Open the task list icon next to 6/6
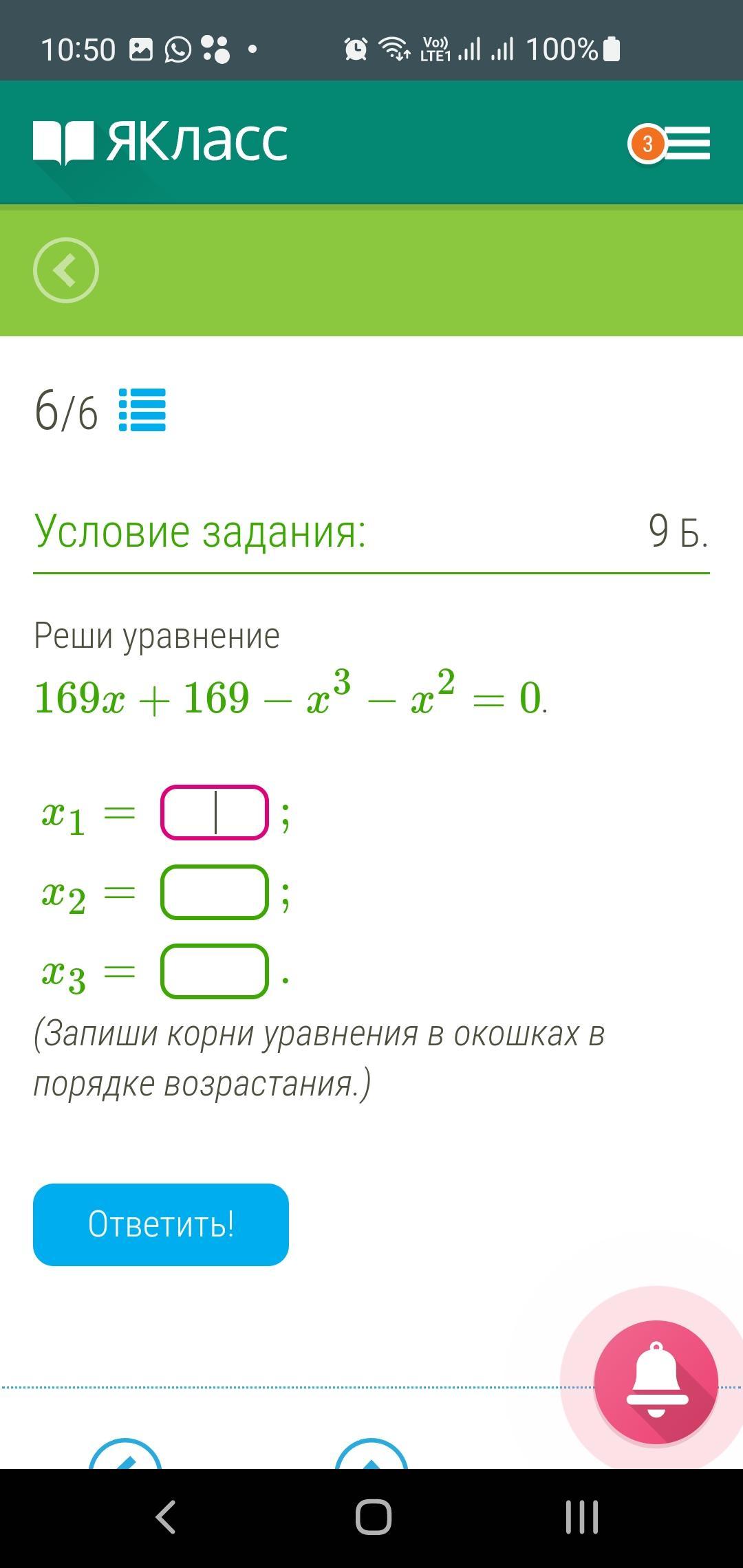The image size is (743, 1568). 142,410
